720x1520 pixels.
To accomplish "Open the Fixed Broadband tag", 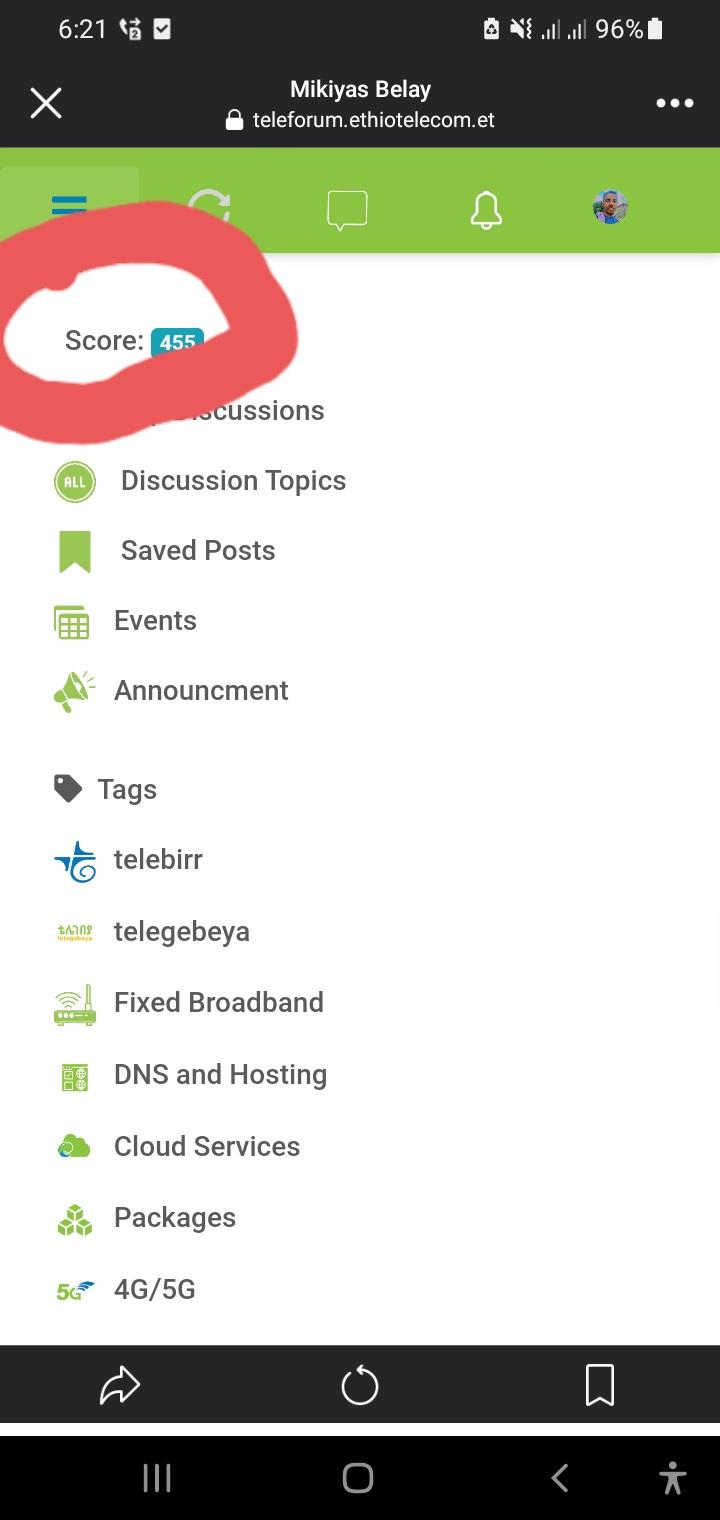I will point(188,1003).
